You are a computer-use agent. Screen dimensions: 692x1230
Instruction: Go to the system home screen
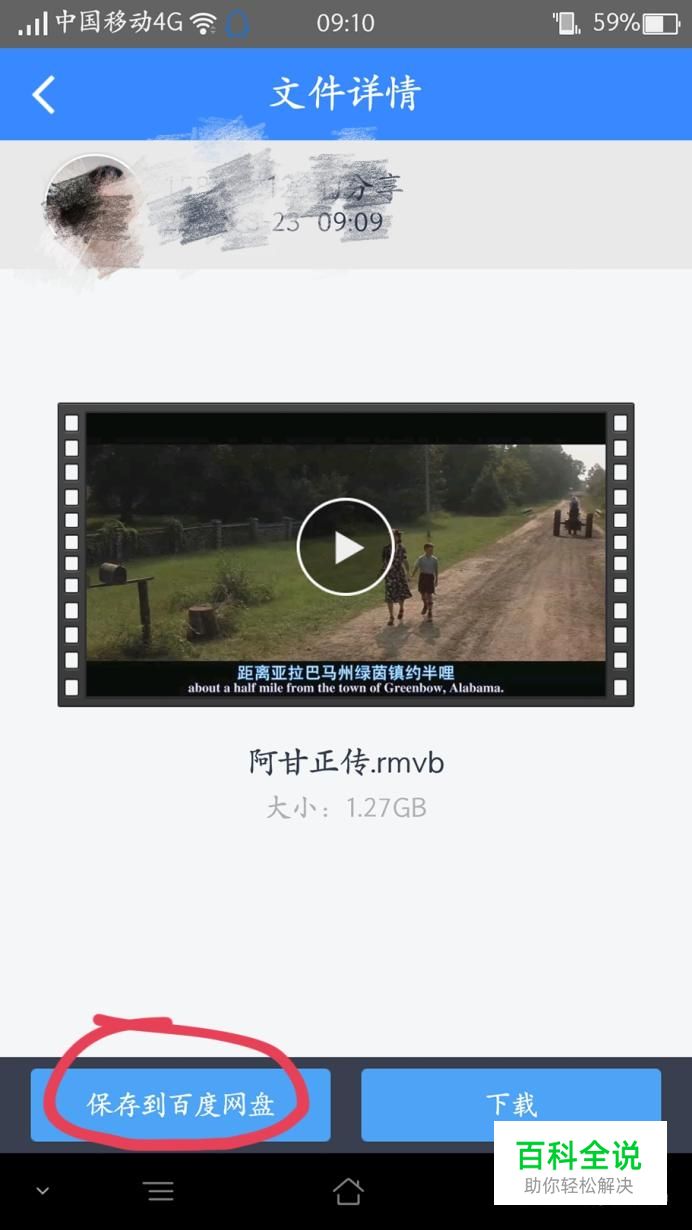coord(347,1190)
